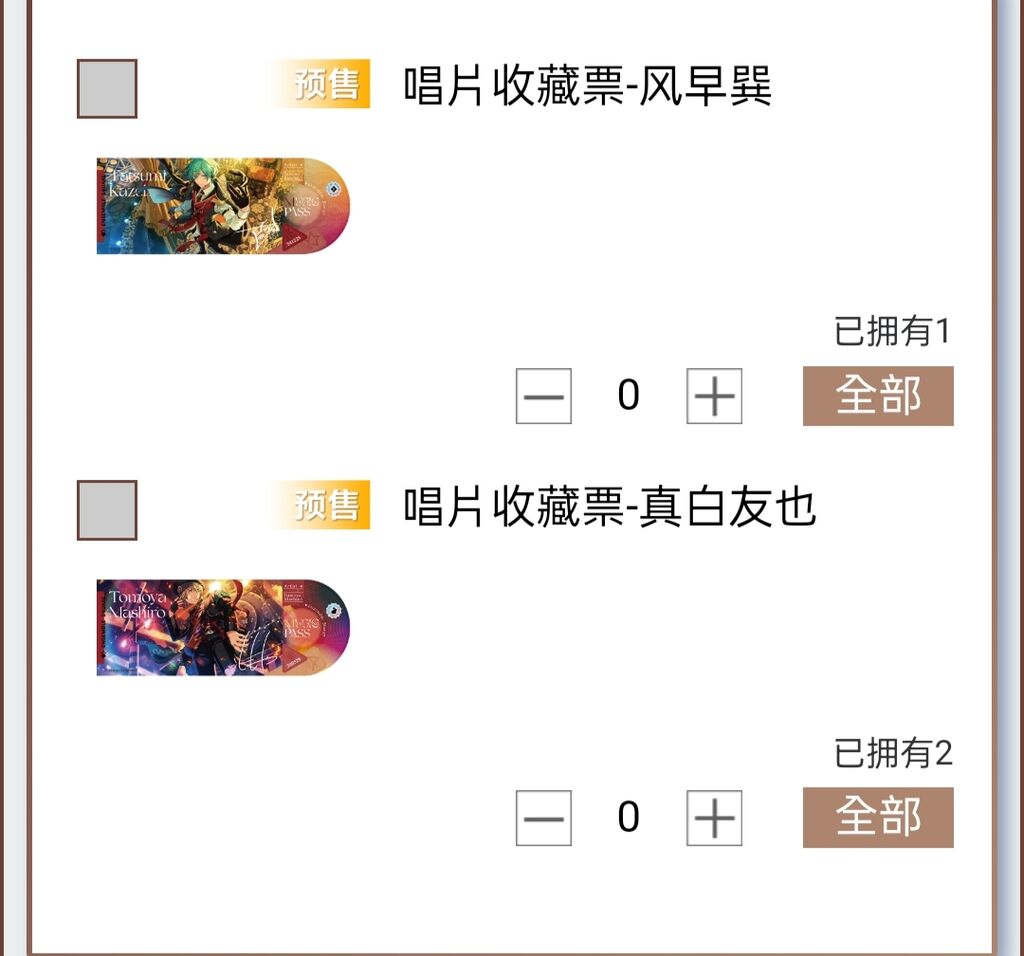Open the 风早巽 ticket image
This screenshot has width=1024, height=956.
pyautogui.click(x=223, y=205)
